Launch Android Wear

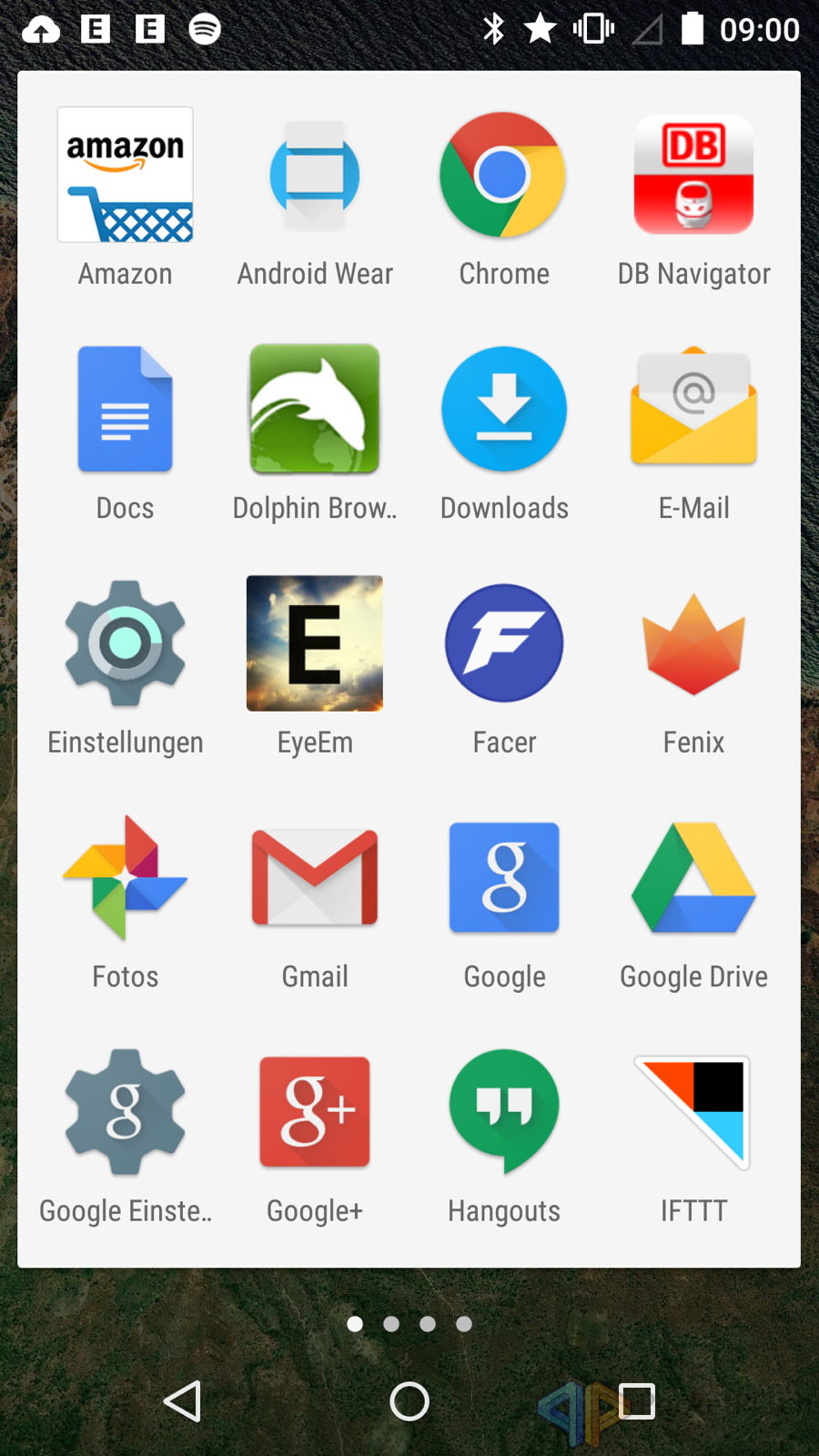315,175
